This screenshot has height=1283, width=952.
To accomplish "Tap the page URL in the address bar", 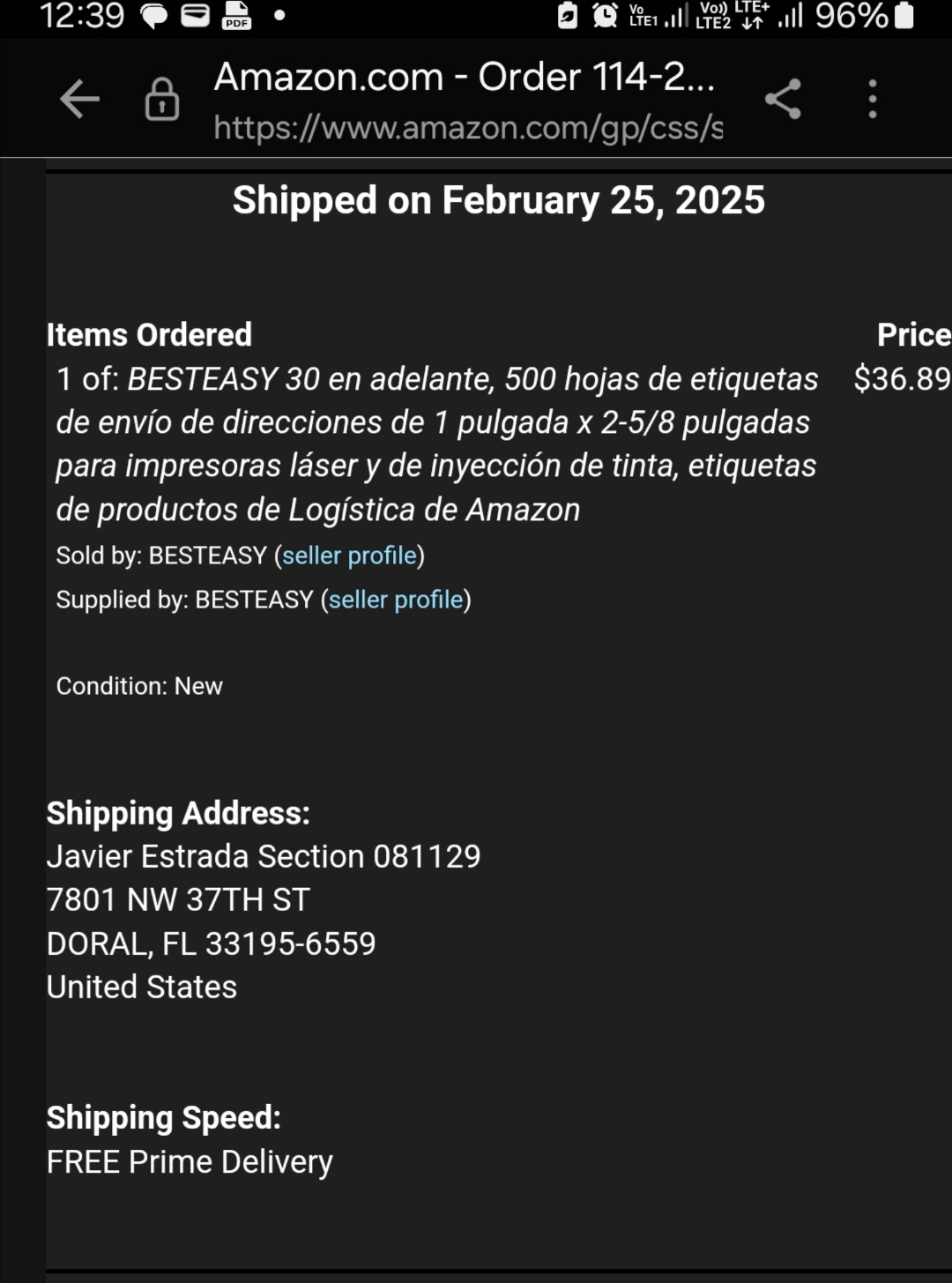I will [x=468, y=129].
